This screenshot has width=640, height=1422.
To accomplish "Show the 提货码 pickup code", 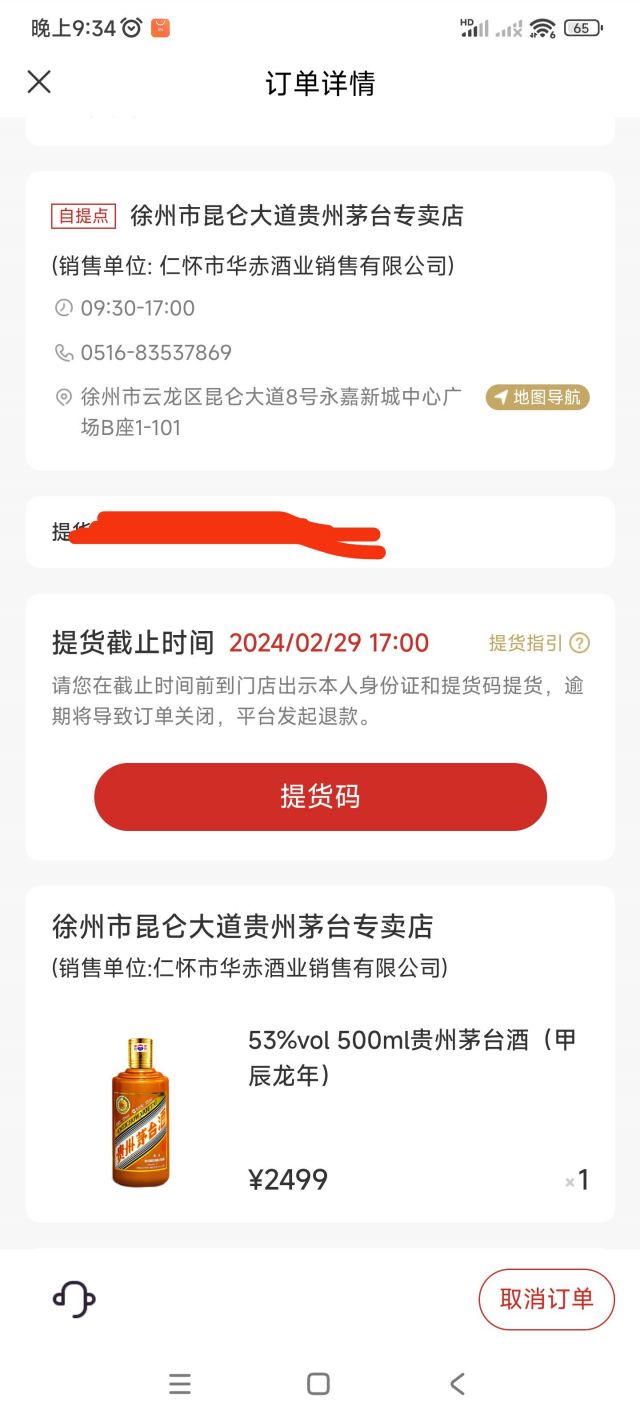I will tap(320, 797).
